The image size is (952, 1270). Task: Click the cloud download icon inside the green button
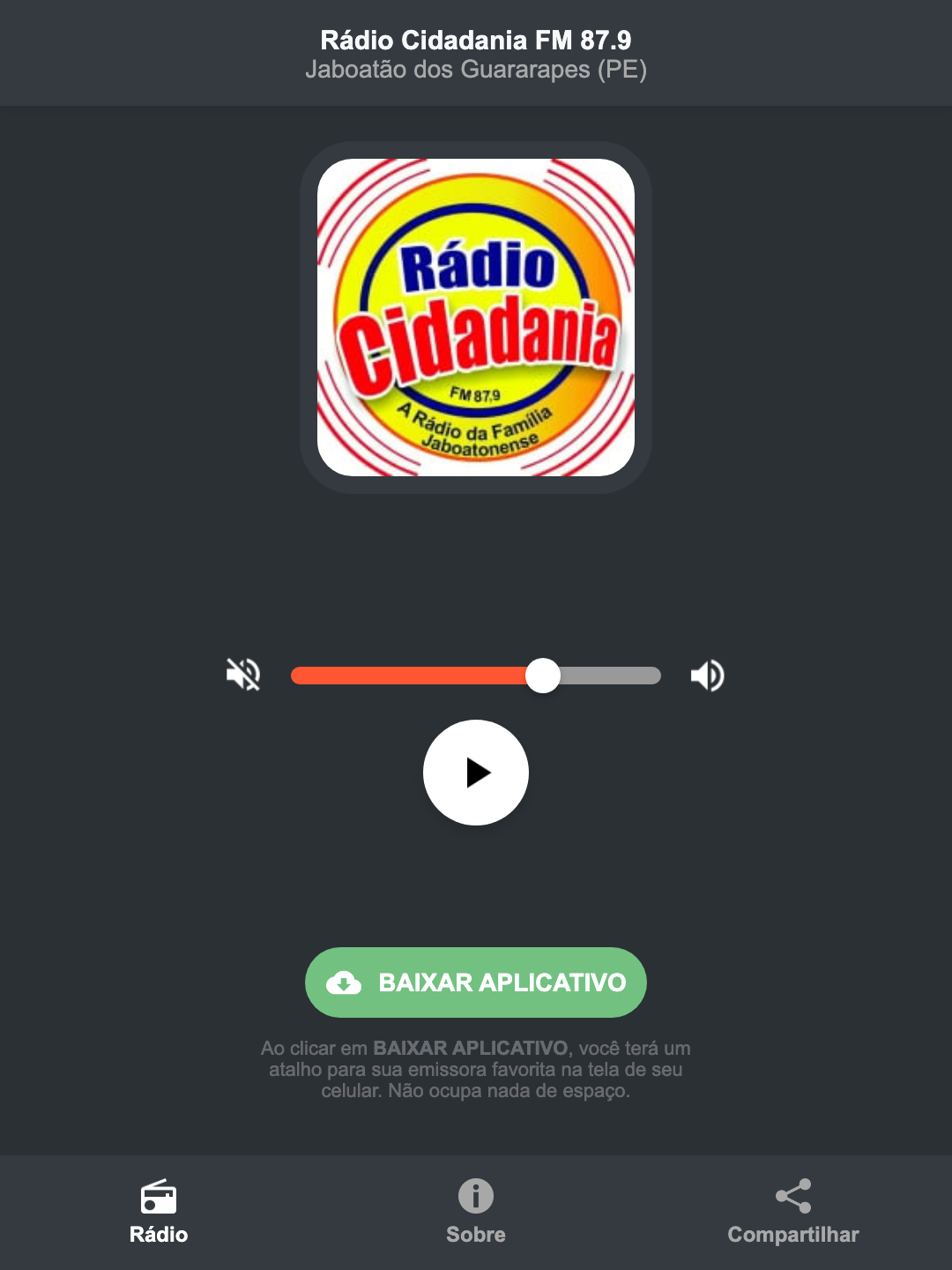pos(346,982)
